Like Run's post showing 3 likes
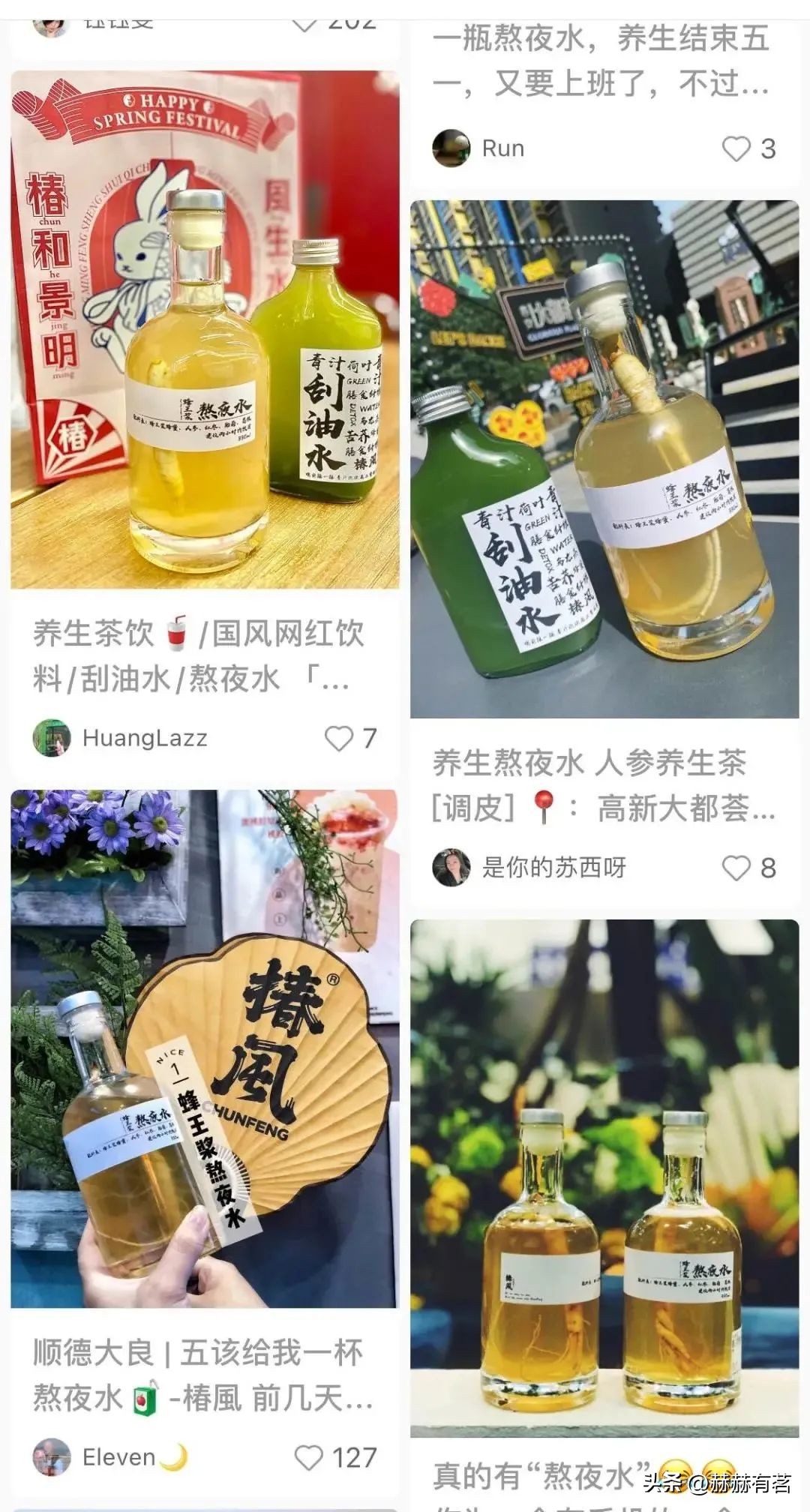Screen dimensions: 810x1512 738,148
